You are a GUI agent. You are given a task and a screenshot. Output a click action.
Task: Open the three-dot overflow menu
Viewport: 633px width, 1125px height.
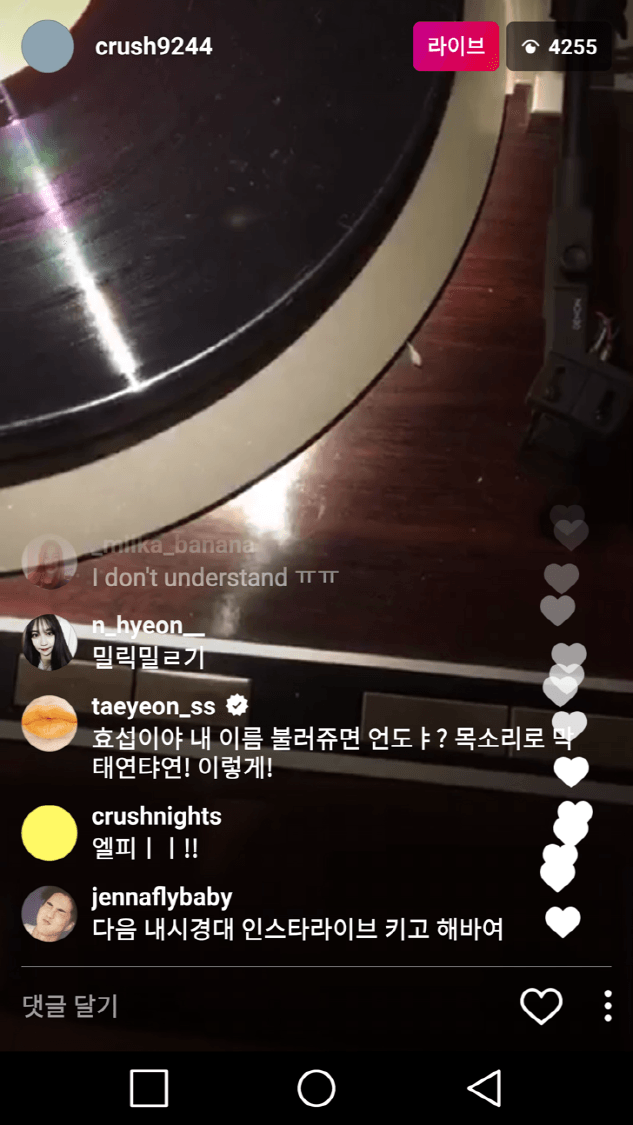[607, 1006]
